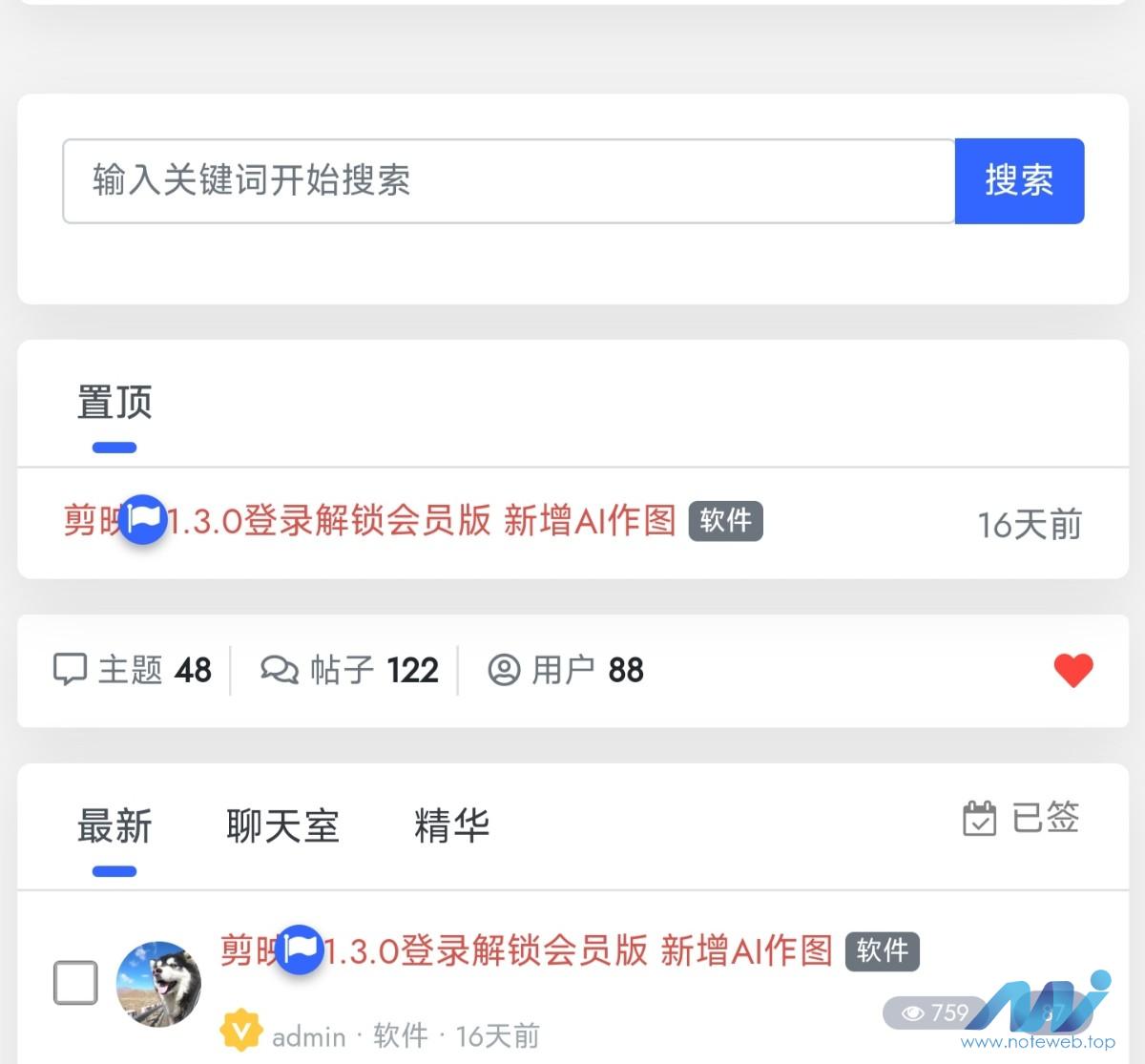Image resolution: width=1145 pixels, height=1064 pixels.
Task: Tap the blue 搜索 search button
Action: coord(1019,181)
